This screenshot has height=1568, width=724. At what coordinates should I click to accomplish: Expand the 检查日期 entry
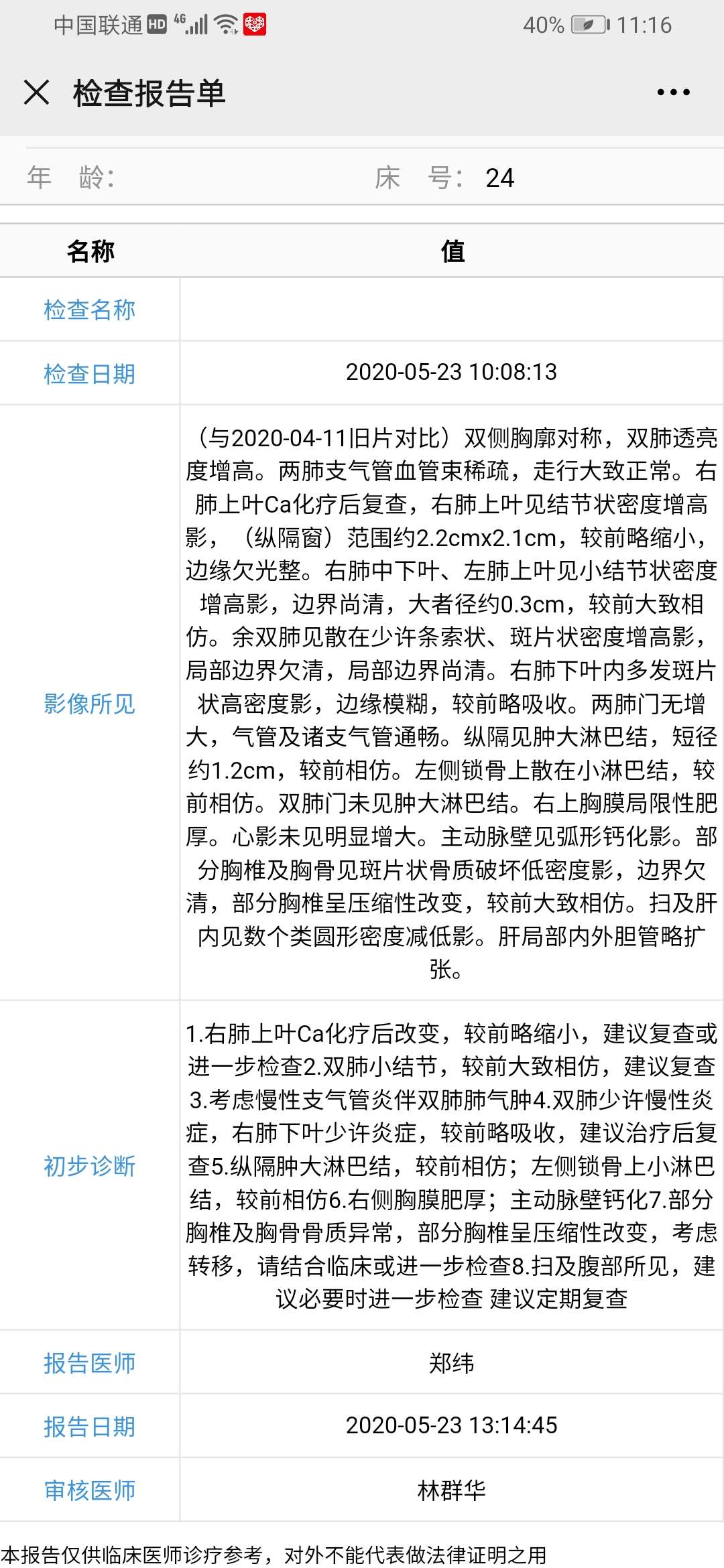tap(89, 373)
